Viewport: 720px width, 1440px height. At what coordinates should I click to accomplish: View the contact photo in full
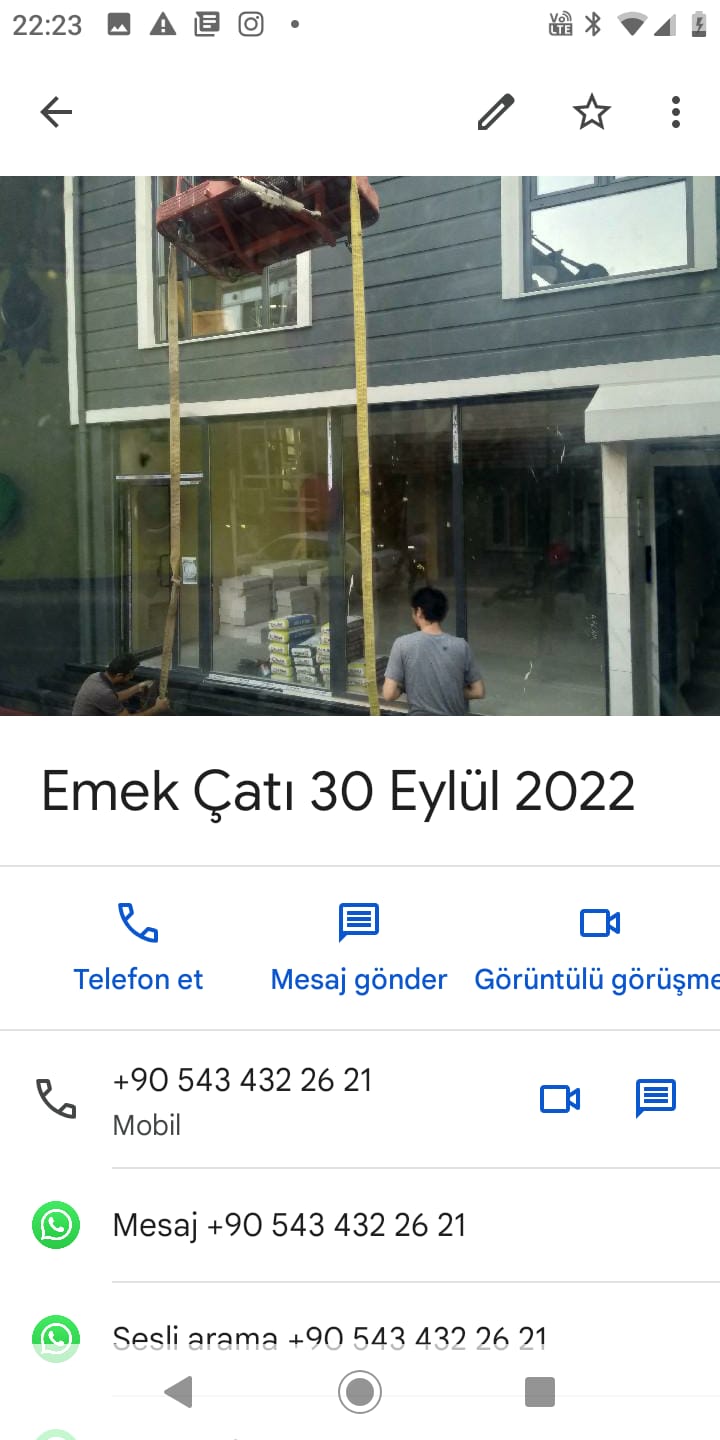(x=360, y=446)
